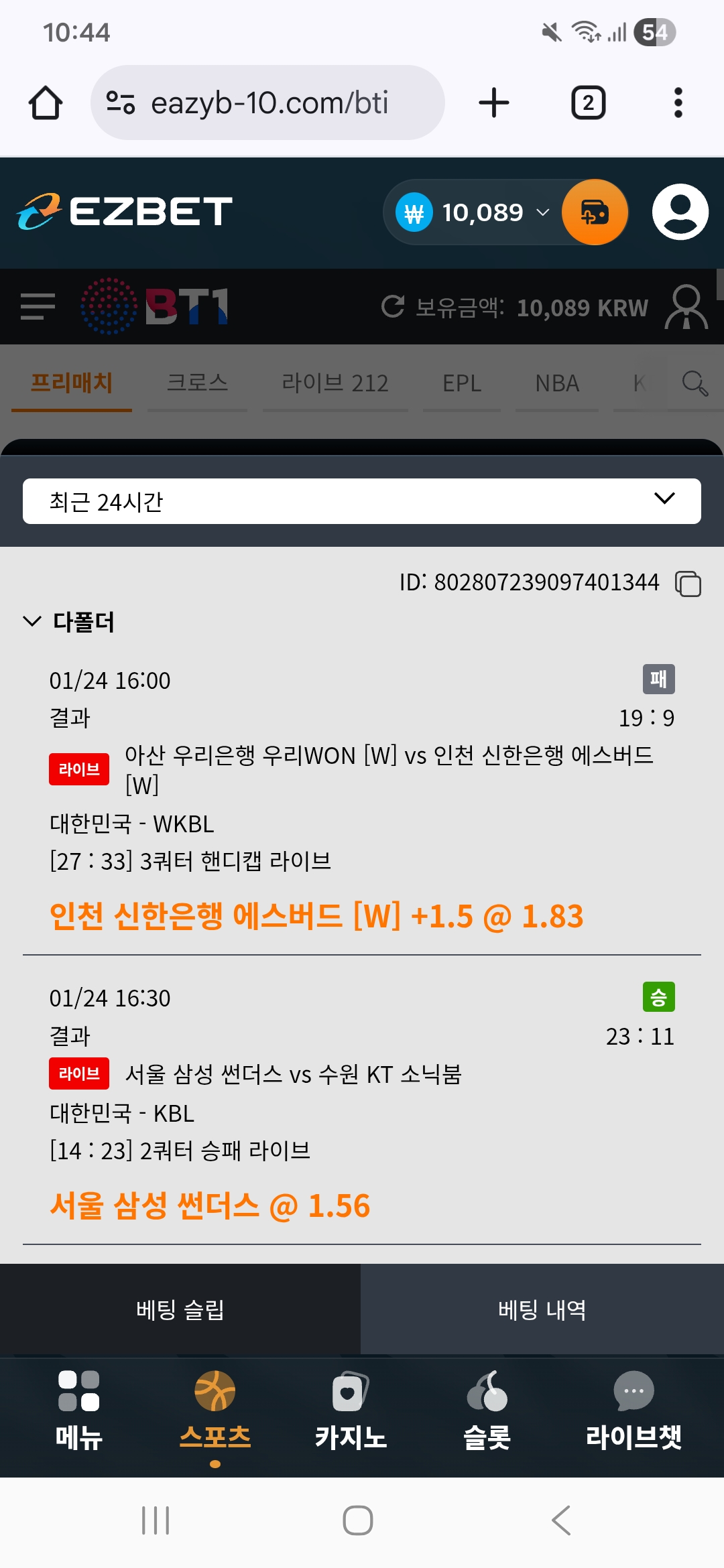Show the open tabs switcher
The image size is (724, 1568).
tap(588, 103)
